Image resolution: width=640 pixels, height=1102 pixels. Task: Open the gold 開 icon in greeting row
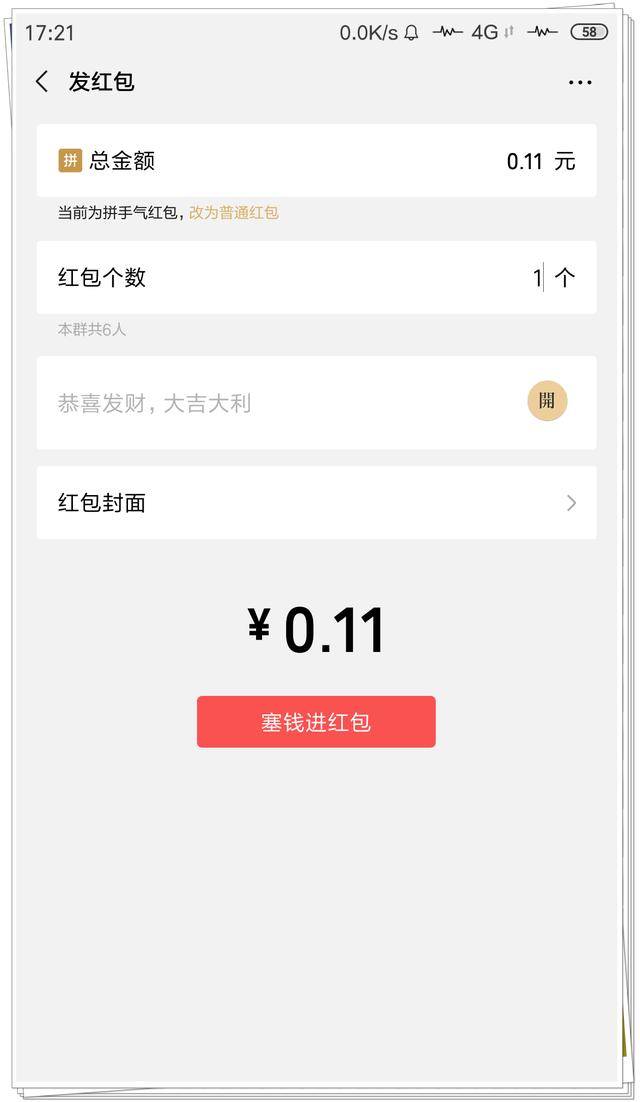coord(547,402)
